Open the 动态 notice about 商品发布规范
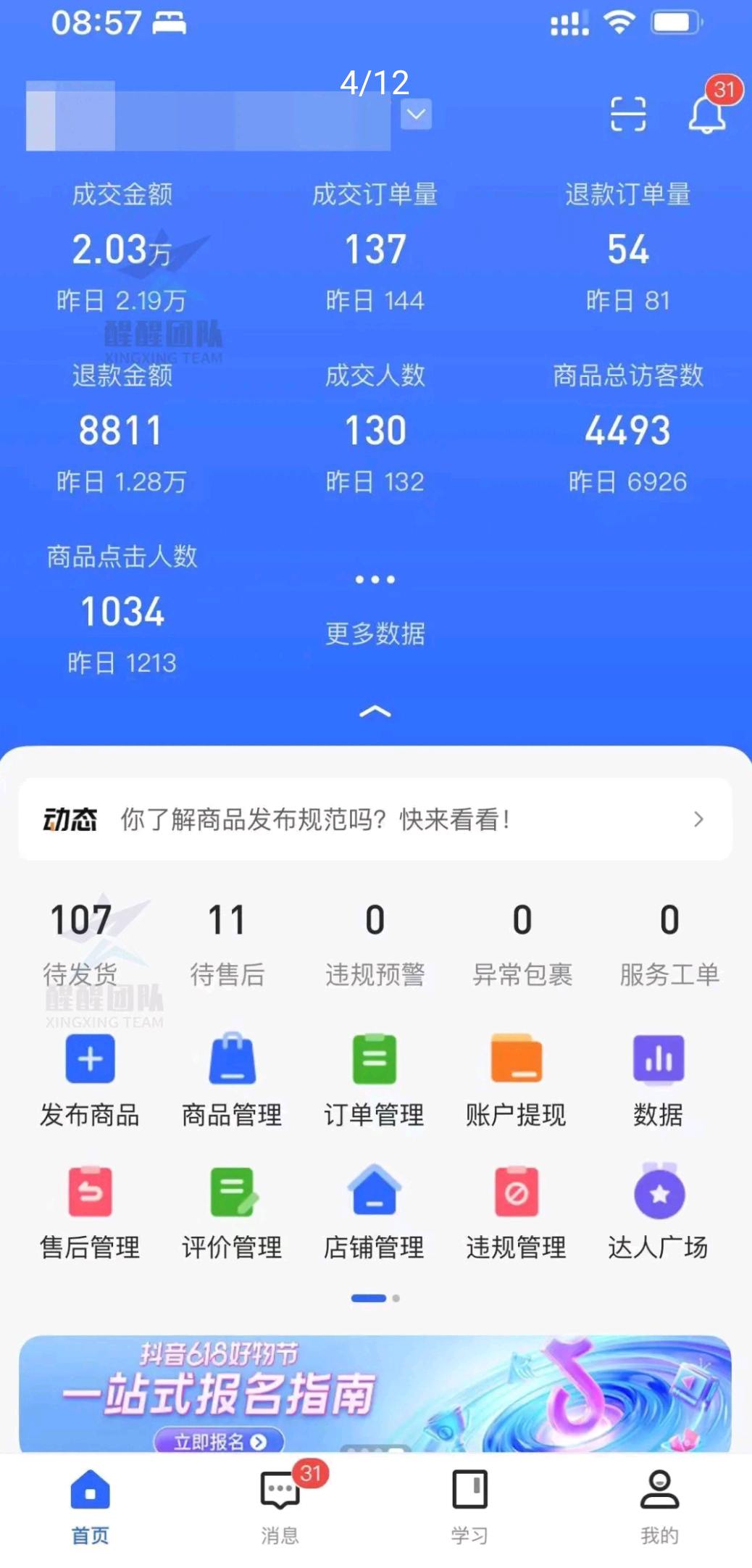This screenshot has height=1568, width=752. [375, 819]
